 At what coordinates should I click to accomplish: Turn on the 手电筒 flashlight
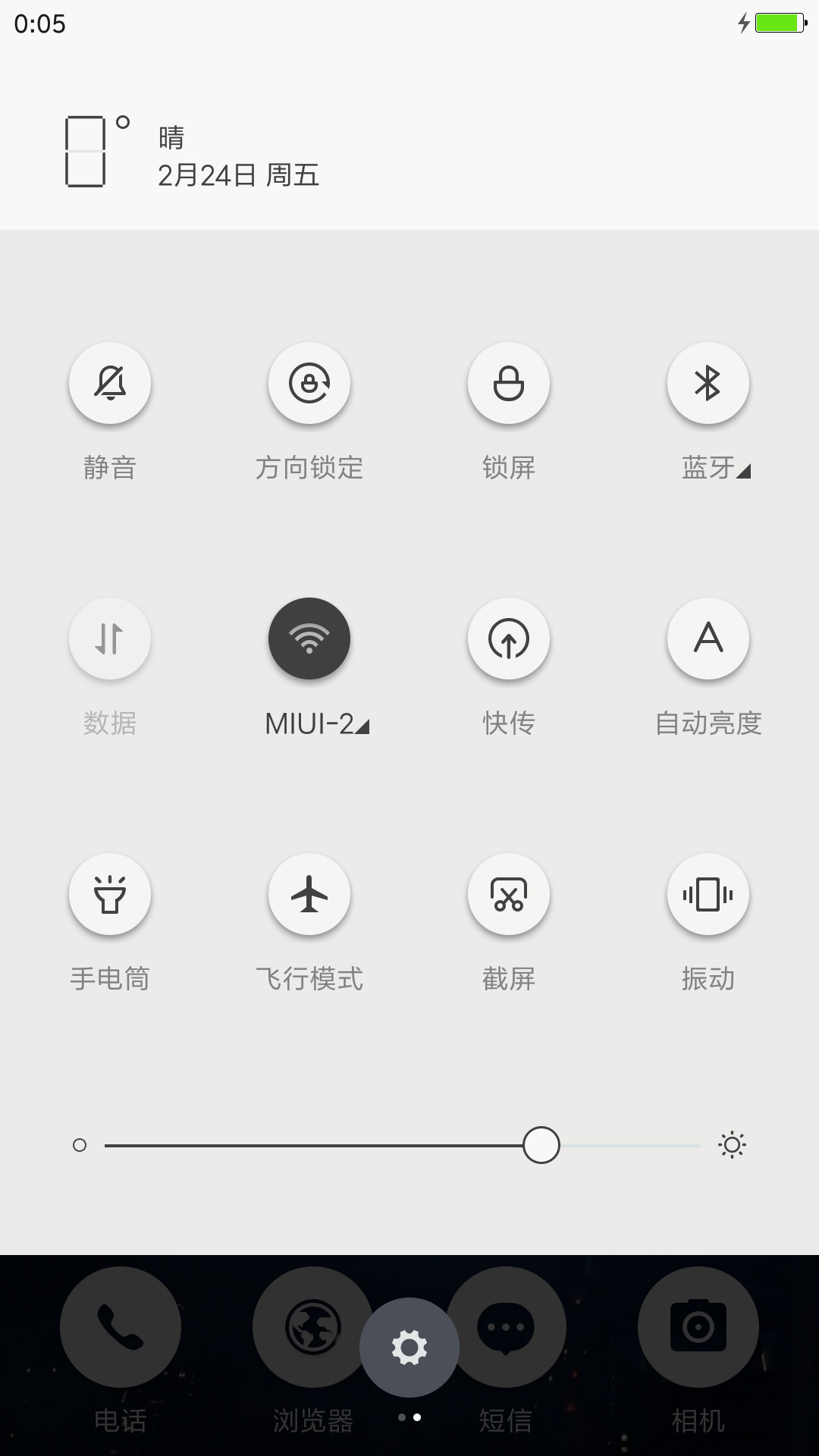[110, 894]
